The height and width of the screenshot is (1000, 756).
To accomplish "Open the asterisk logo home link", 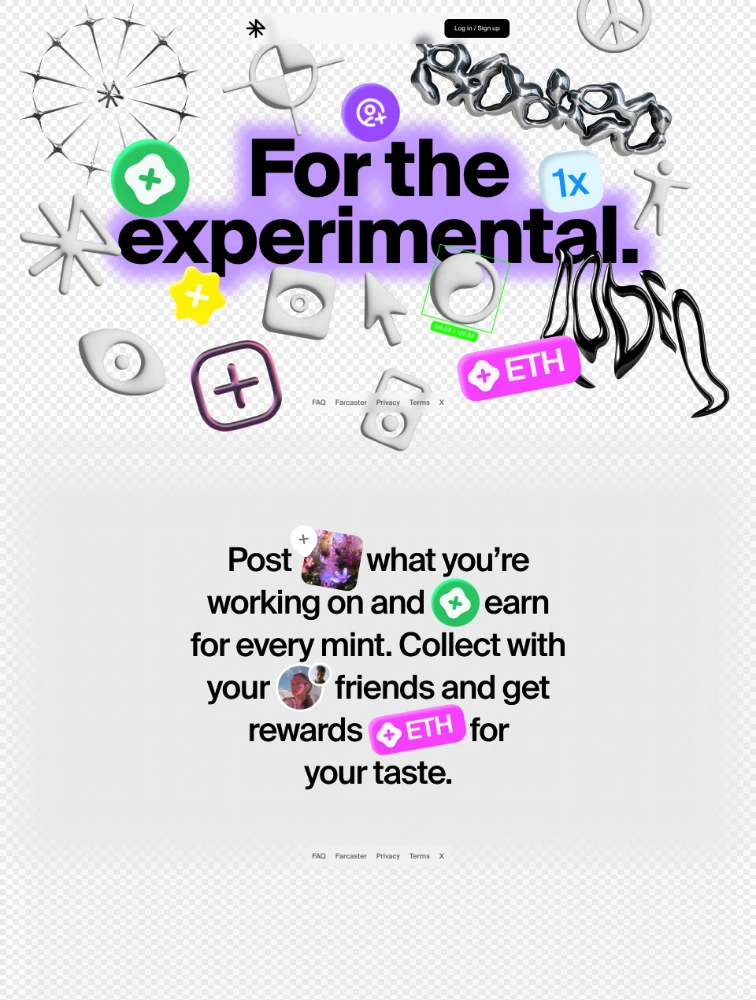I will pyautogui.click(x=256, y=28).
